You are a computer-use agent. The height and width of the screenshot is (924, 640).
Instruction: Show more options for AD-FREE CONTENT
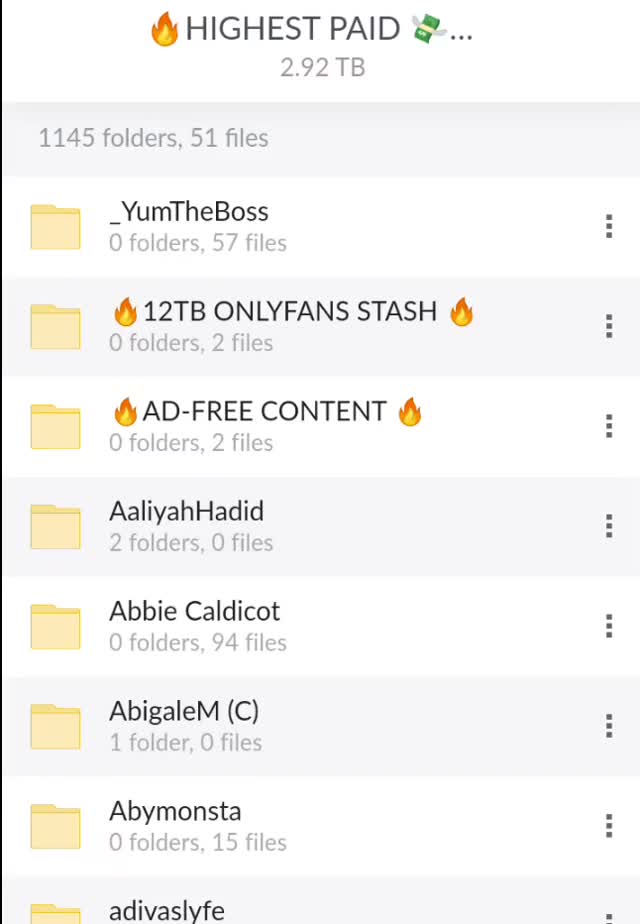pos(608,427)
